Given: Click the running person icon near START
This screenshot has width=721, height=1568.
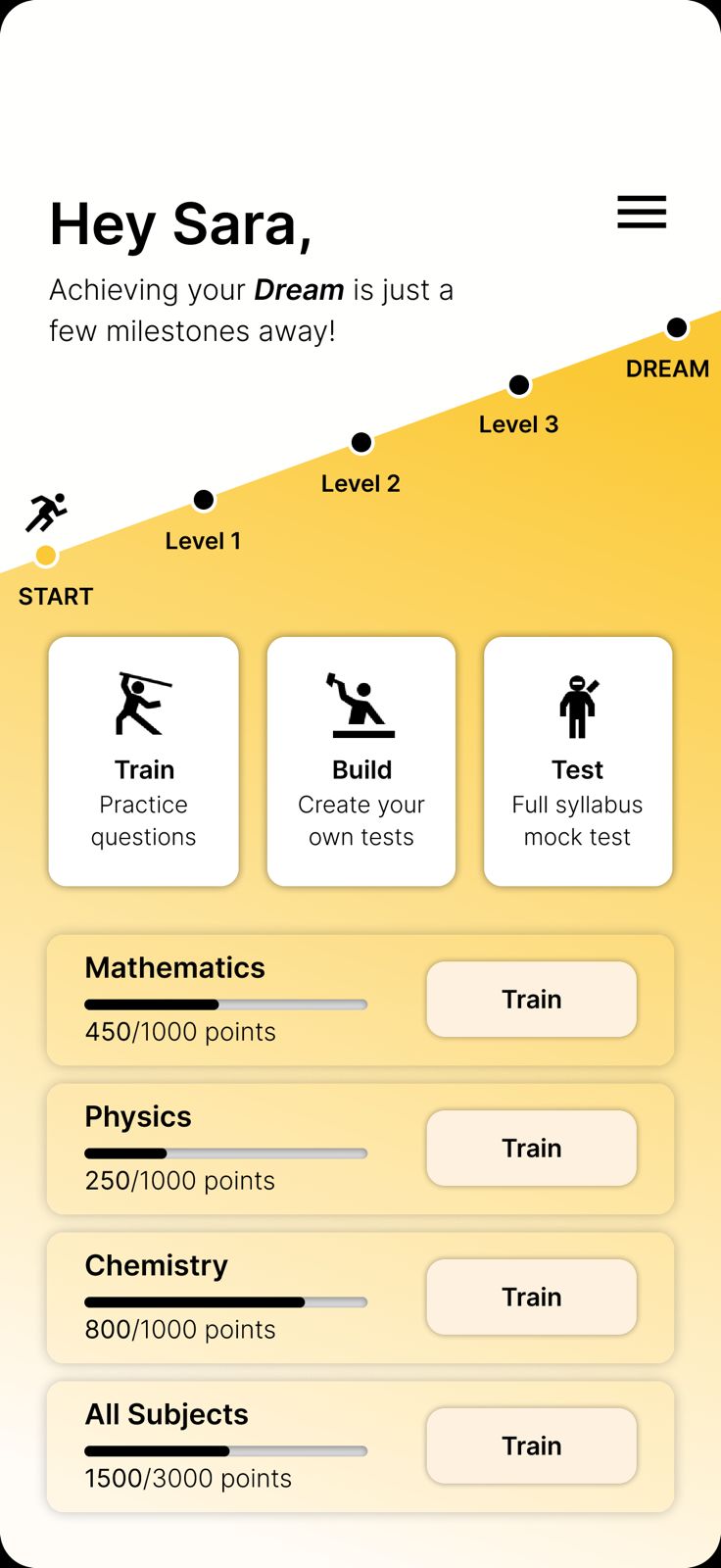Looking at the screenshot, I should click(46, 514).
